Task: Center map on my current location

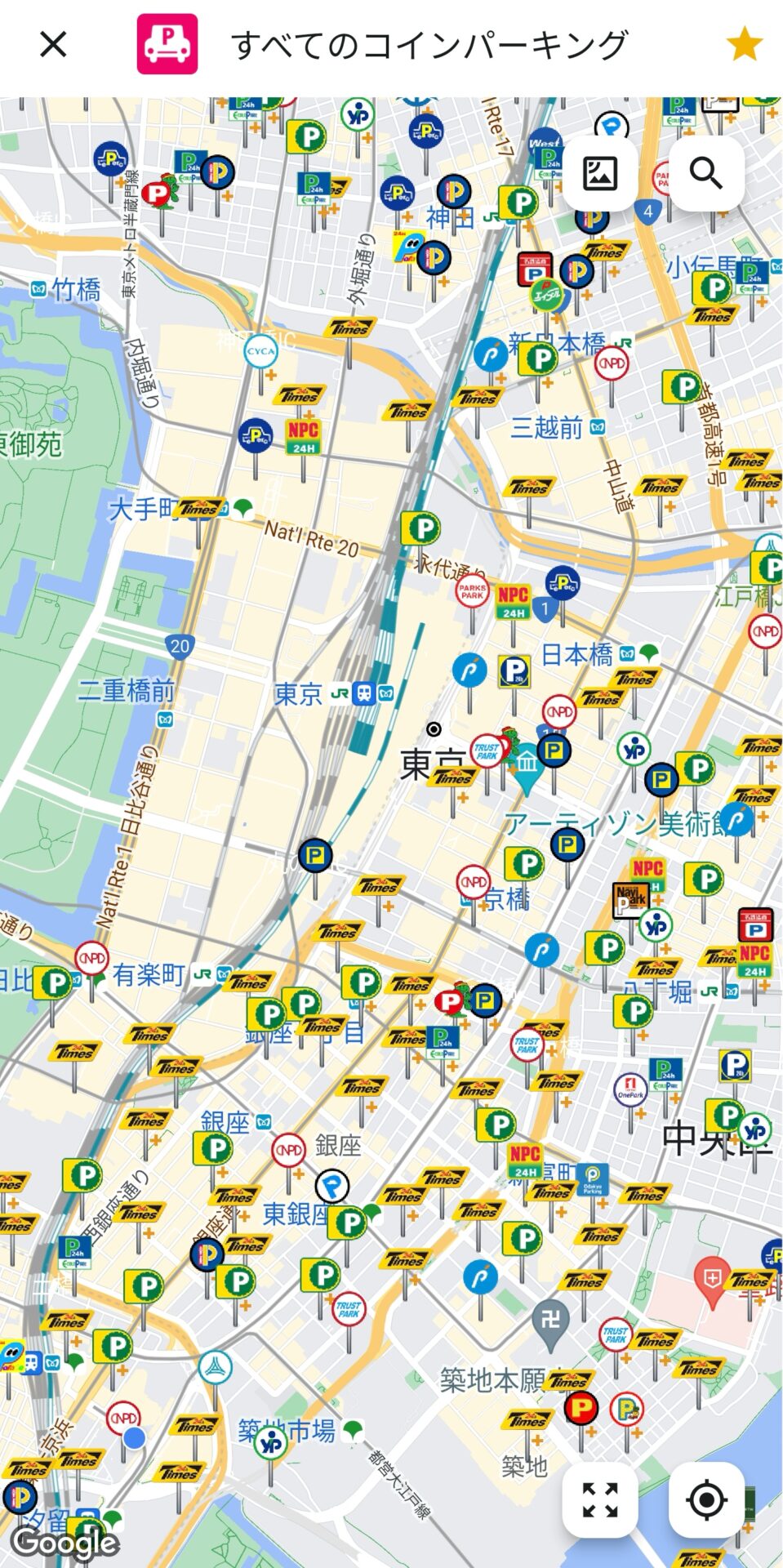Action: [706, 1500]
